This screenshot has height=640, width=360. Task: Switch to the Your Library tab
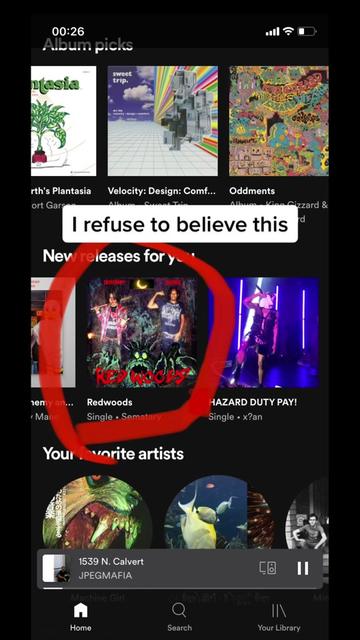[279, 617]
